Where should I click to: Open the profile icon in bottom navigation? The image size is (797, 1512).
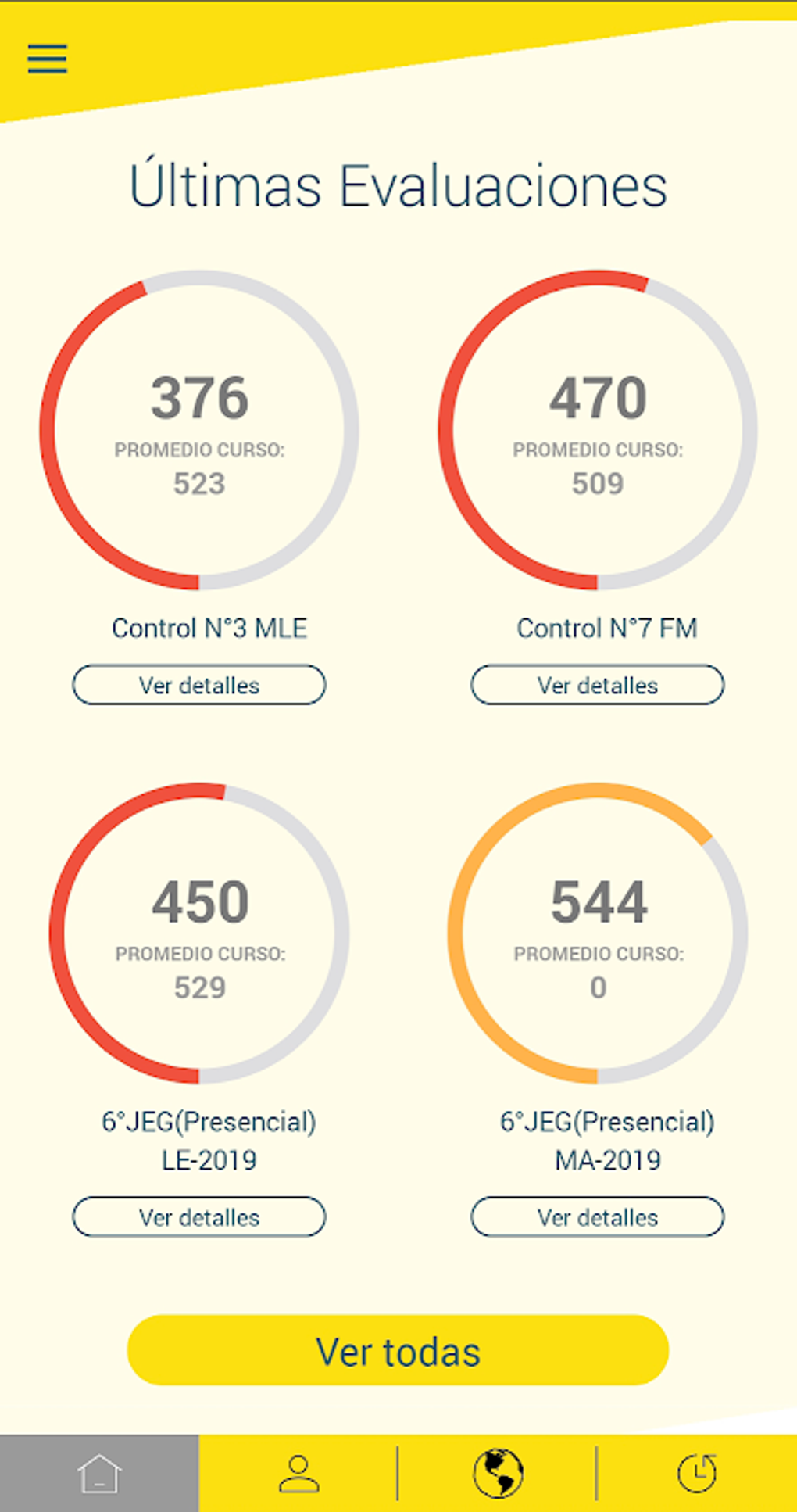(298, 1473)
